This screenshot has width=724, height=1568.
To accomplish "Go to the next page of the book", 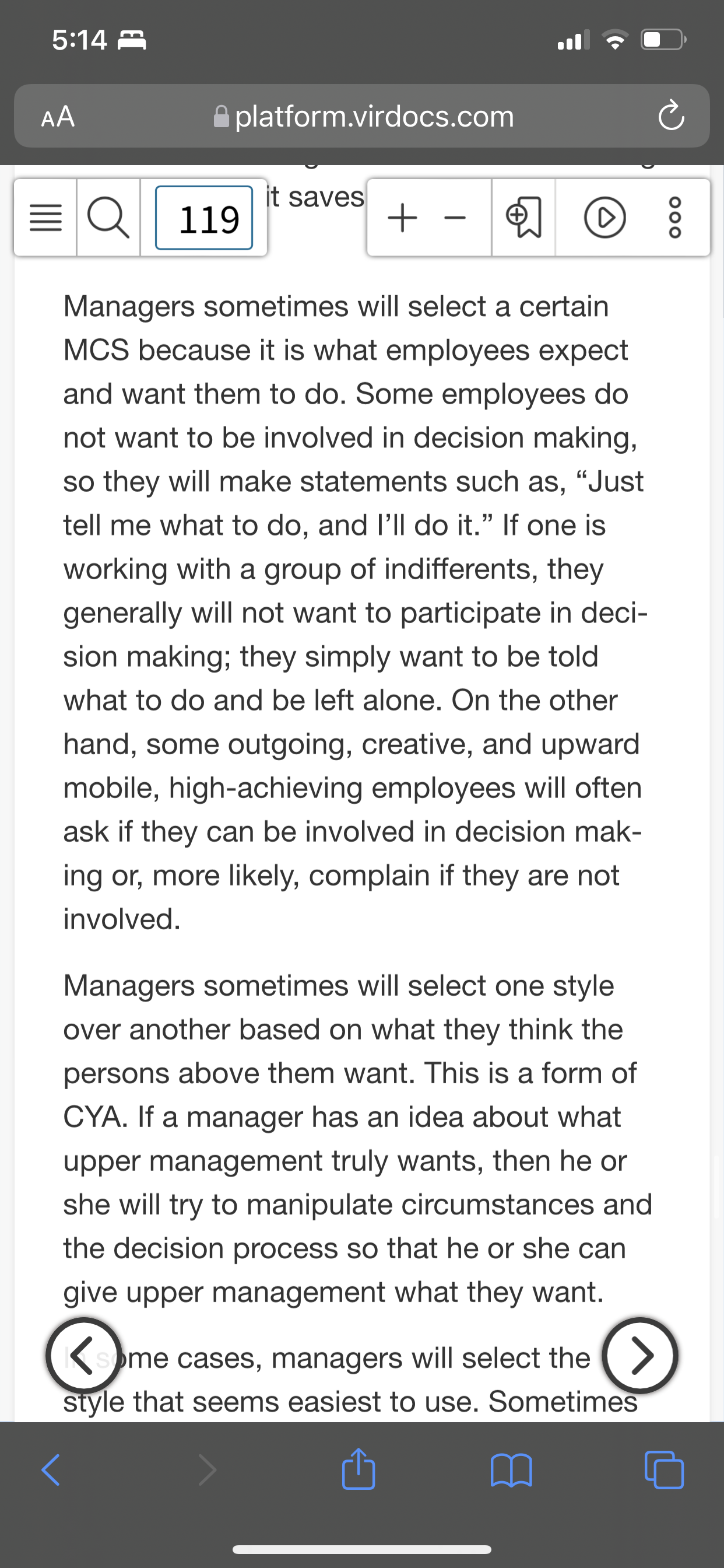I will (639, 1356).
